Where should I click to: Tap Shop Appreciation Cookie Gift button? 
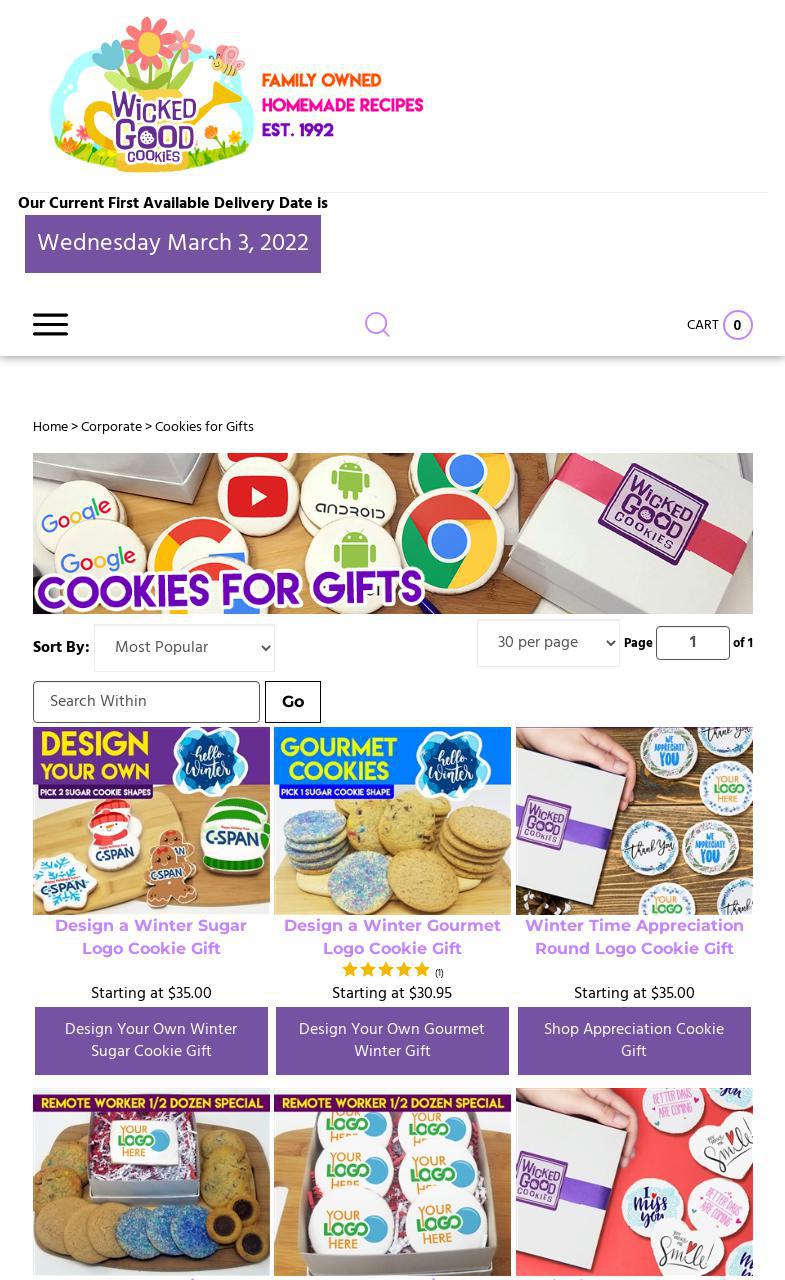(x=634, y=1040)
